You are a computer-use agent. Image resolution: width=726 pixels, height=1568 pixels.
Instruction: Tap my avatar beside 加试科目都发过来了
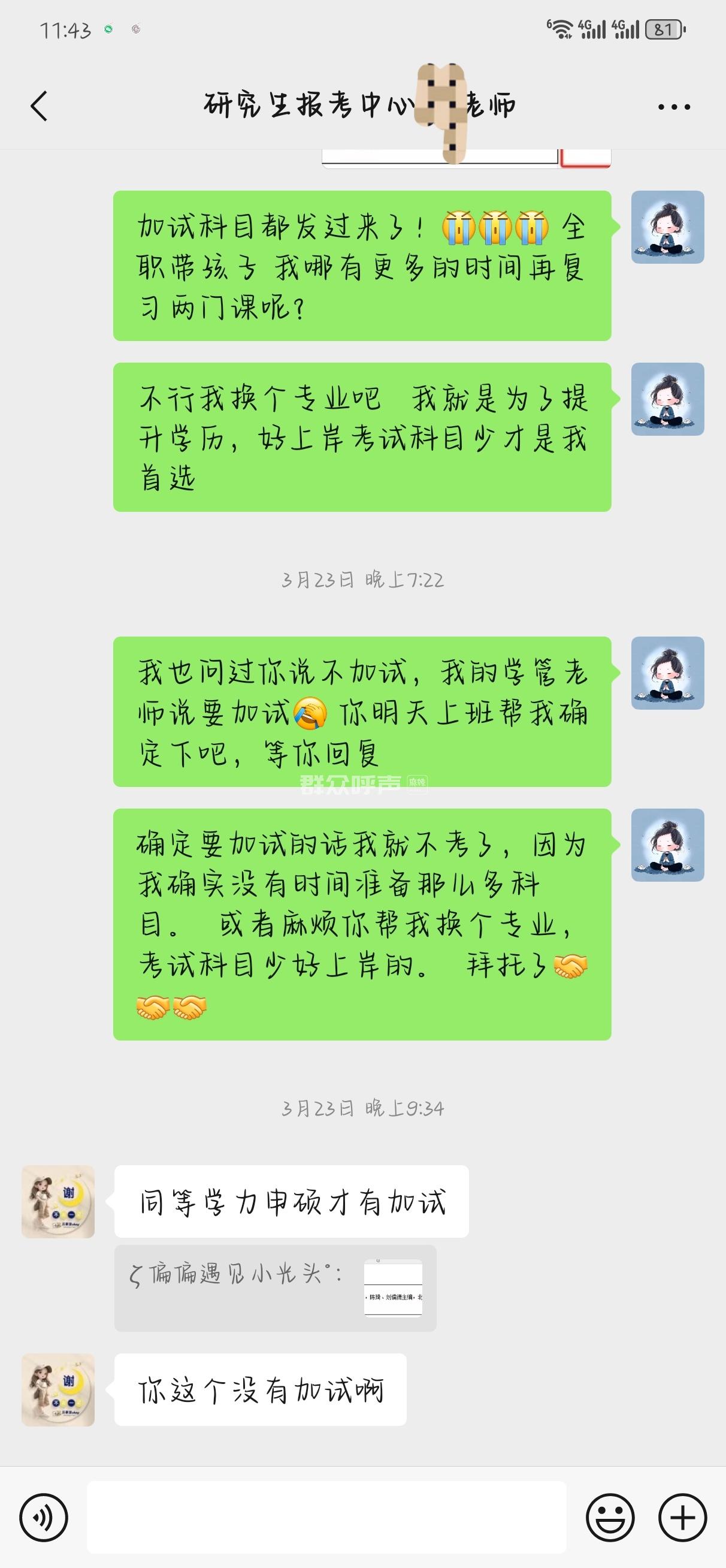tap(667, 227)
